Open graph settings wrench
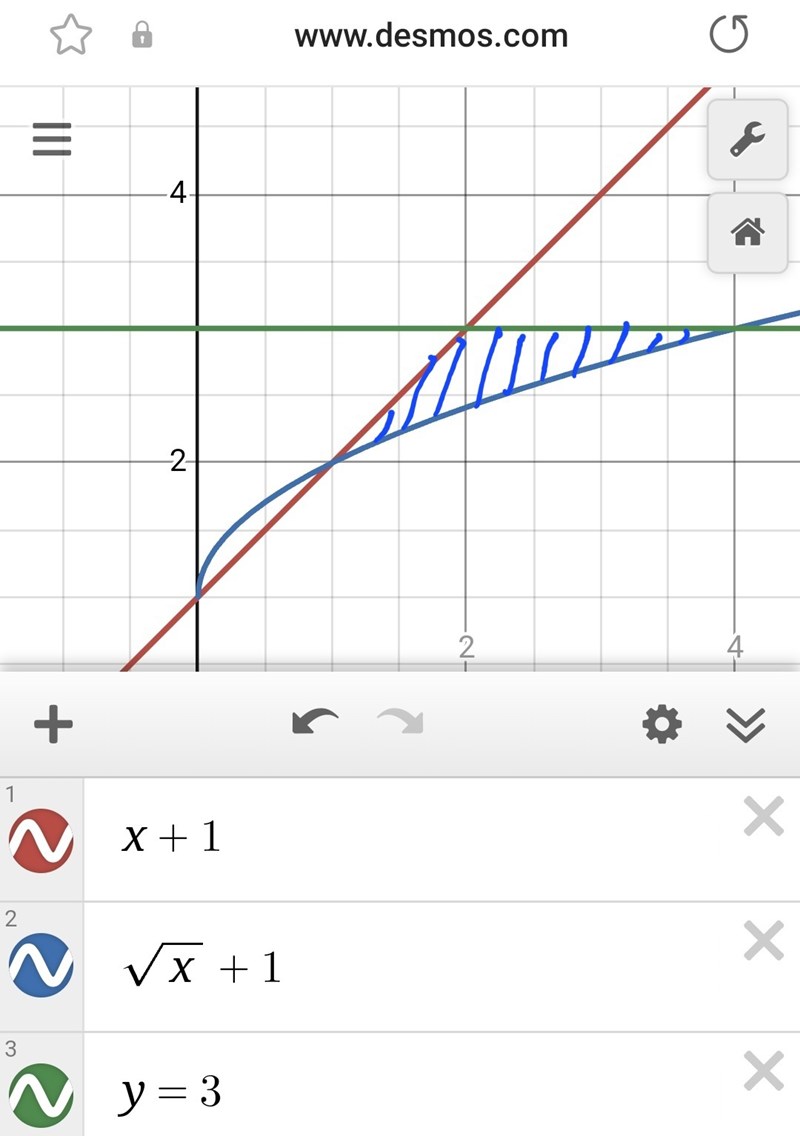The image size is (800, 1136). pos(748,140)
